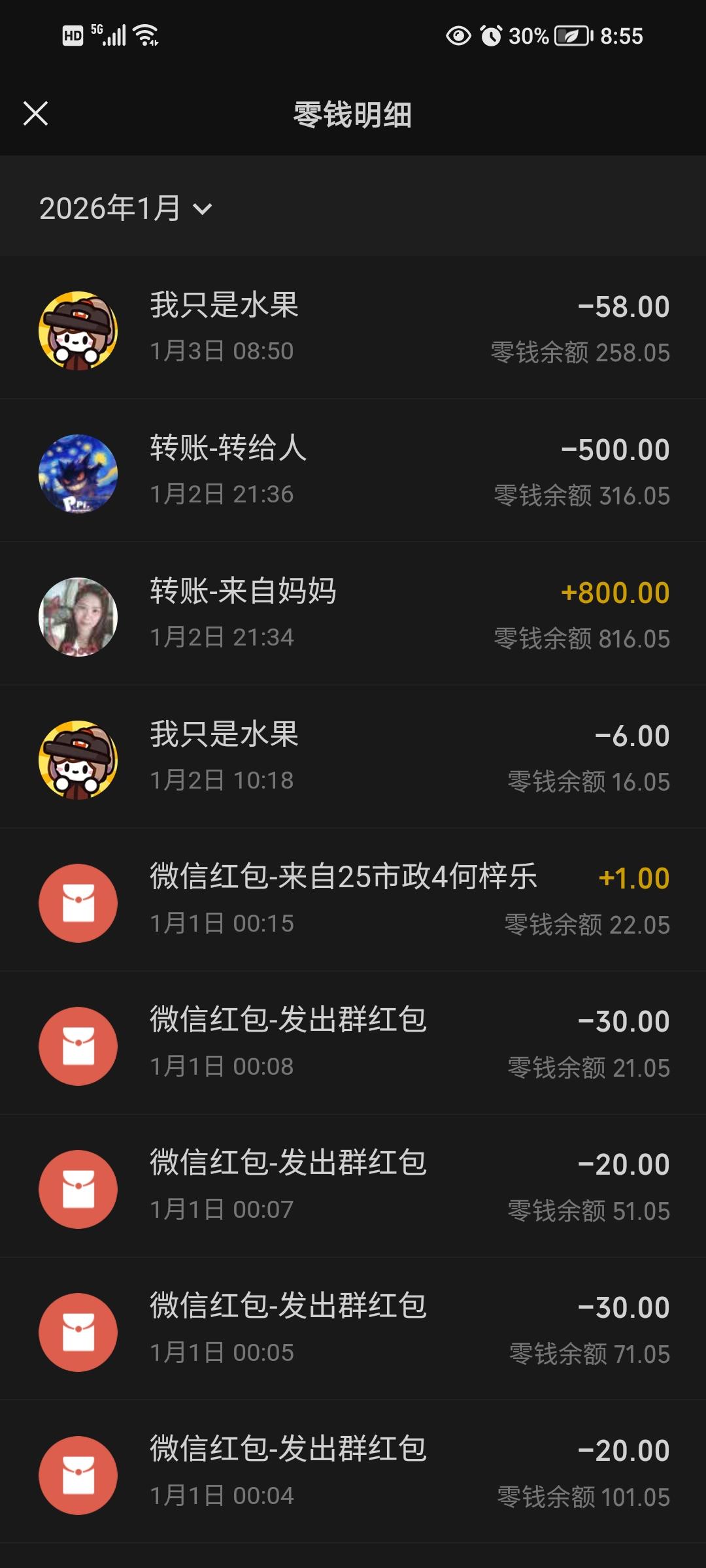Image resolution: width=706 pixels, height=1568 pixels.
Task: Open the -6.00 我只是水果 transaction
Action: click(353, 757)
